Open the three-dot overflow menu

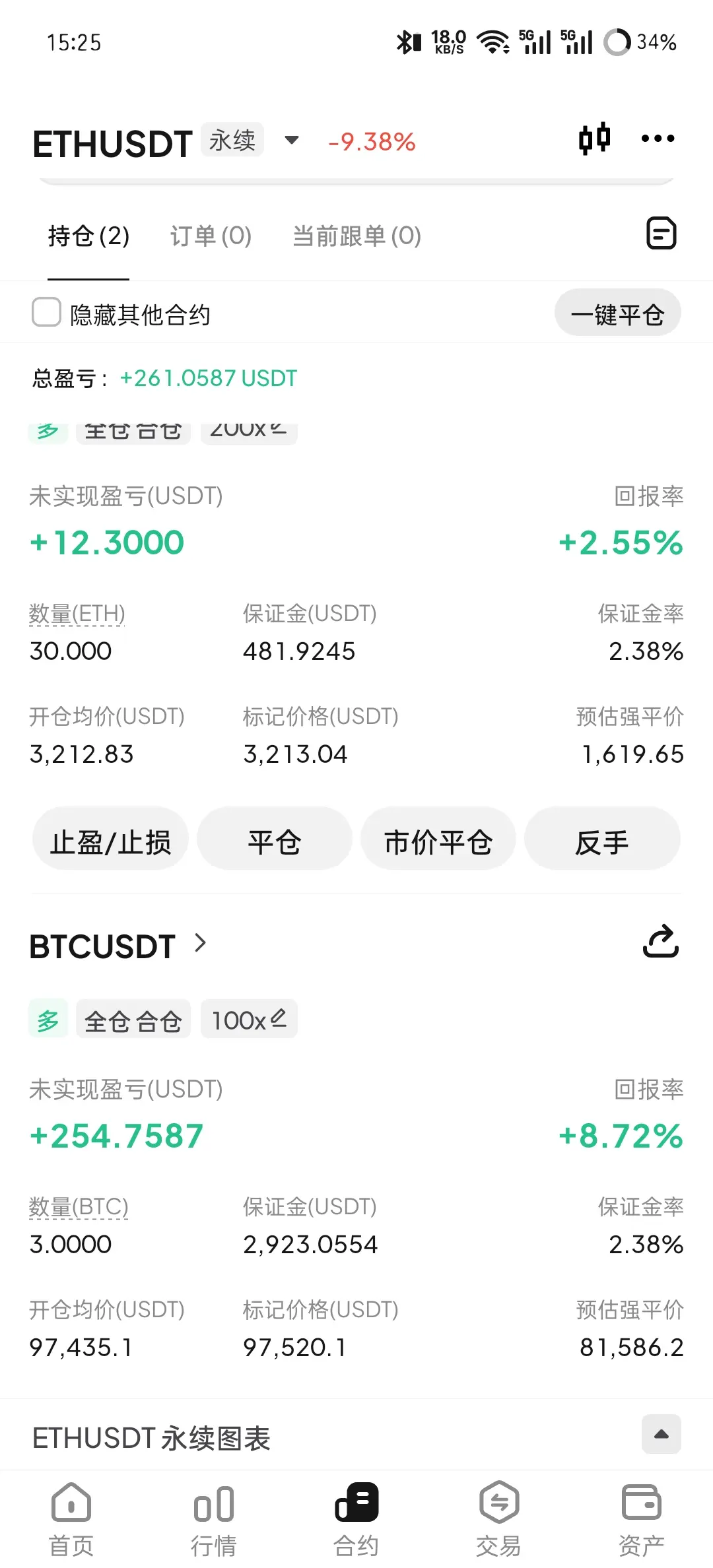tap(658, 139)
